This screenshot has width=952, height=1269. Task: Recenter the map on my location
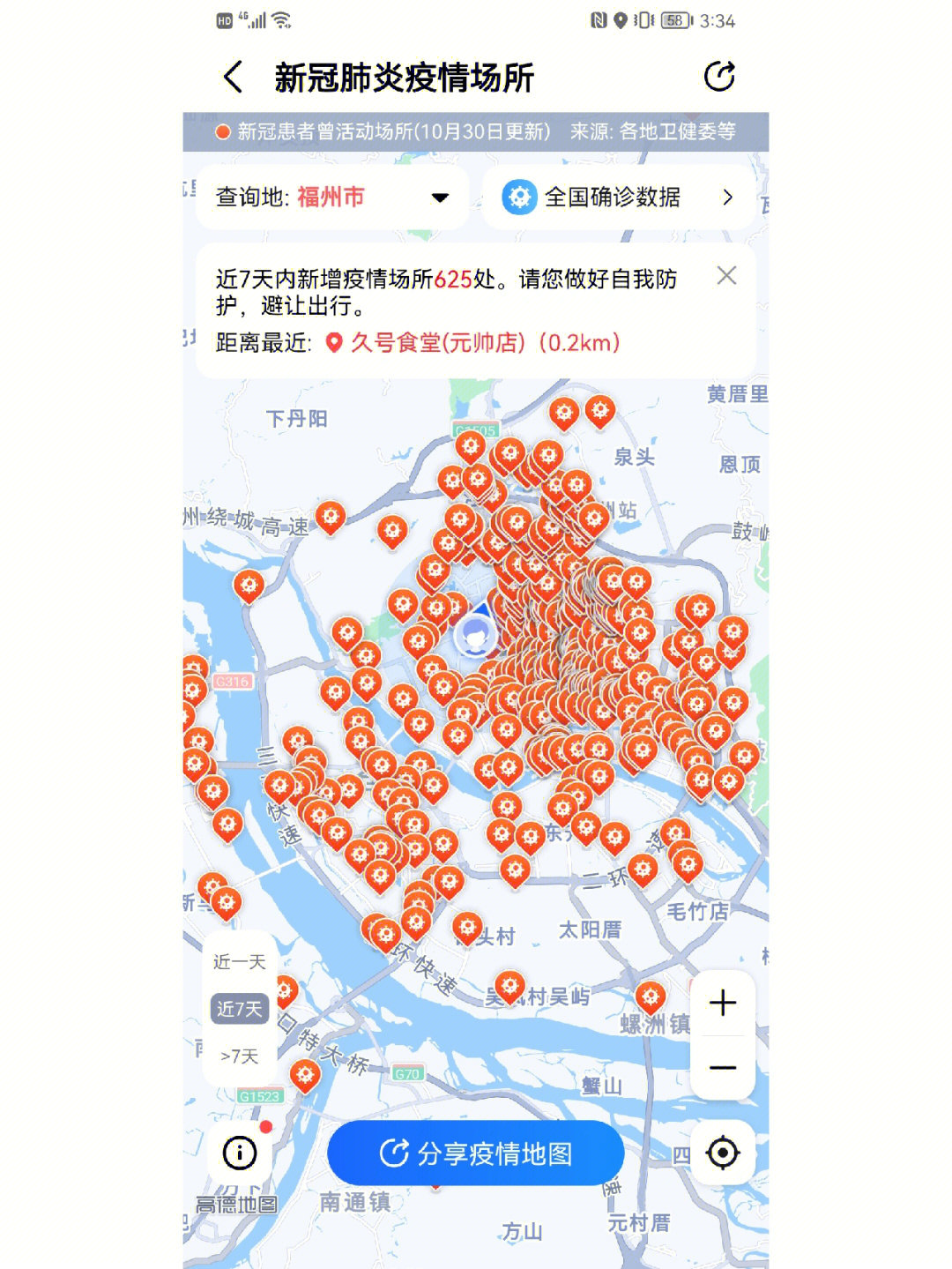(x=723, y=1153)
